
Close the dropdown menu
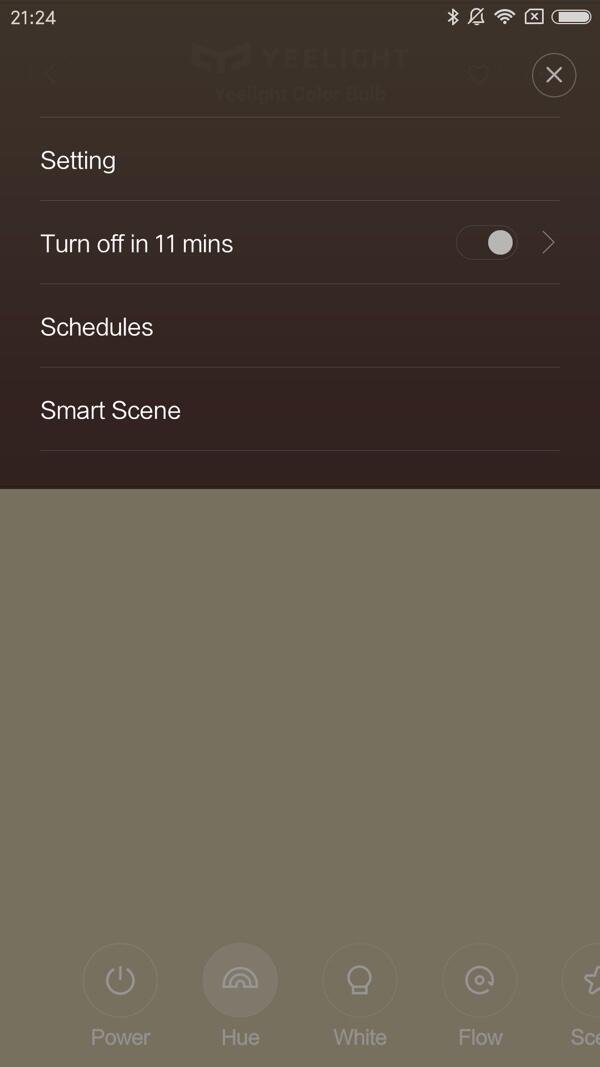pos(554,75)
